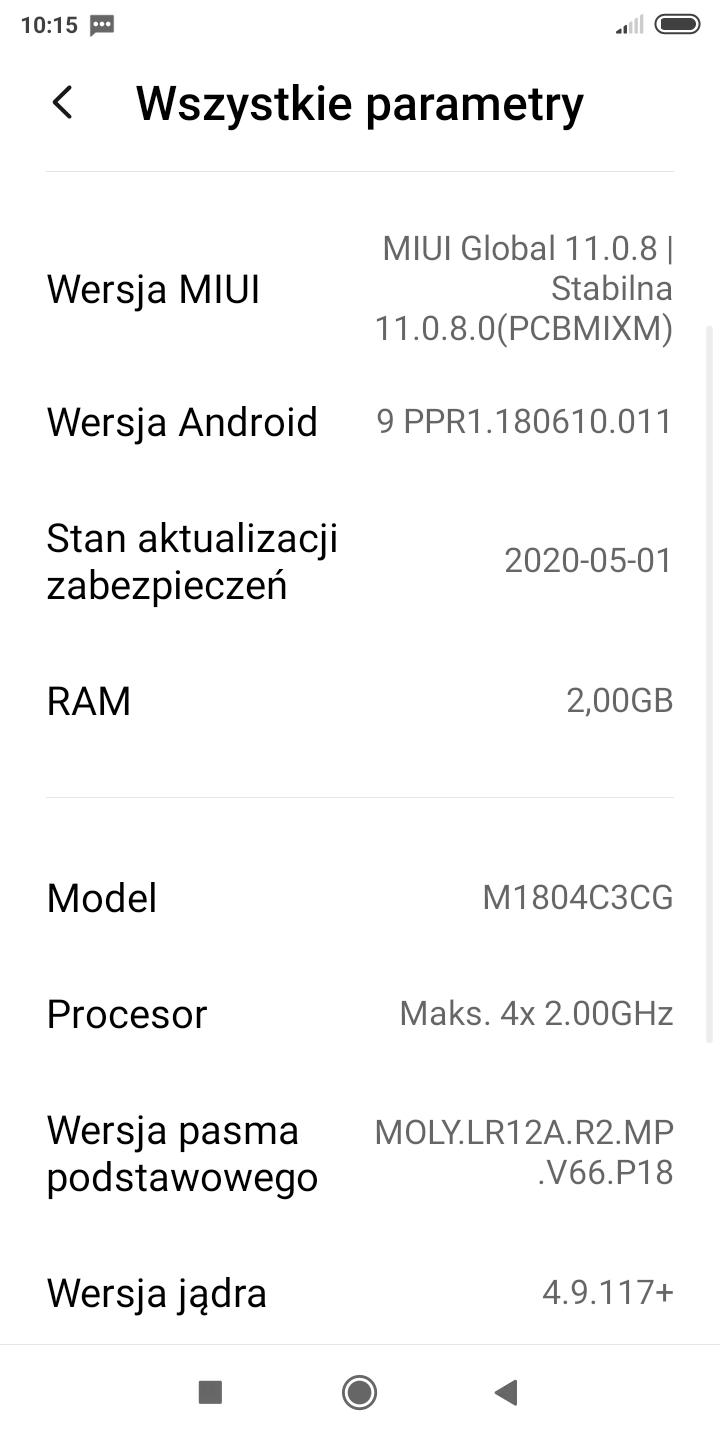Go back from Wszystkie parametry screen
This screenshot has height=1440, width=720.
[63, 103]
